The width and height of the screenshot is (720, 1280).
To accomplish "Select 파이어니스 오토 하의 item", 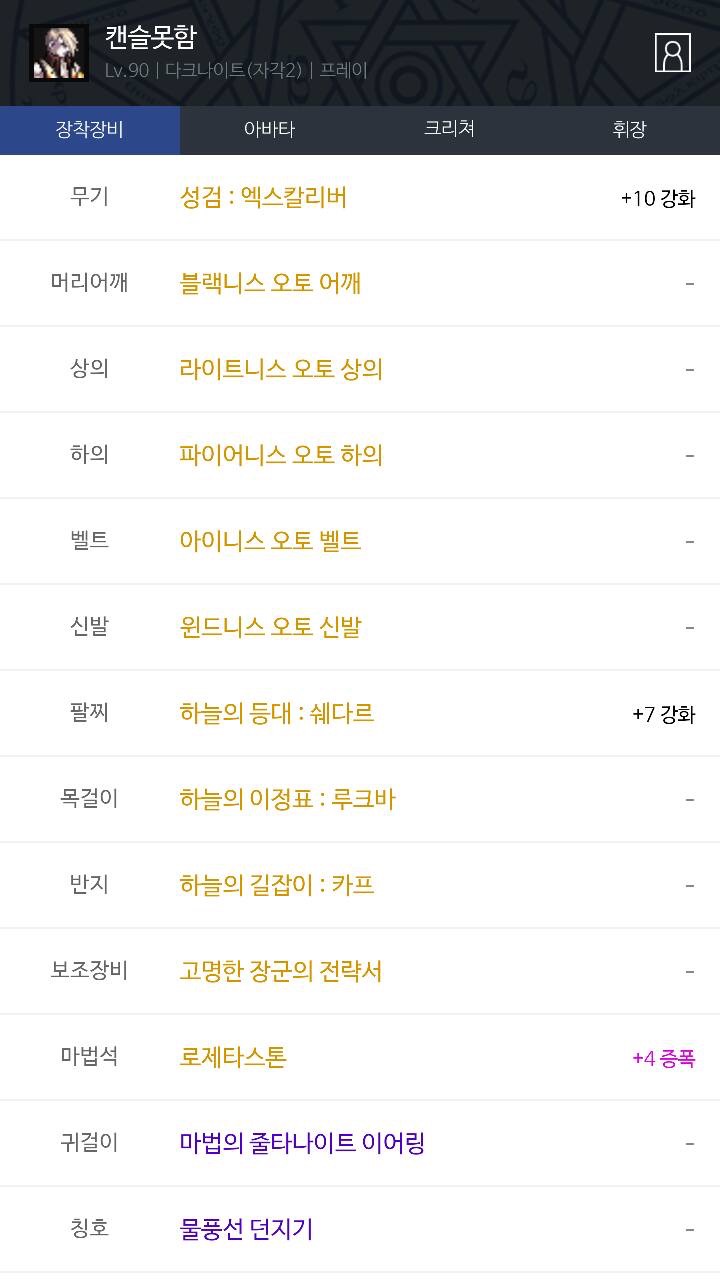I will [281, 455].
